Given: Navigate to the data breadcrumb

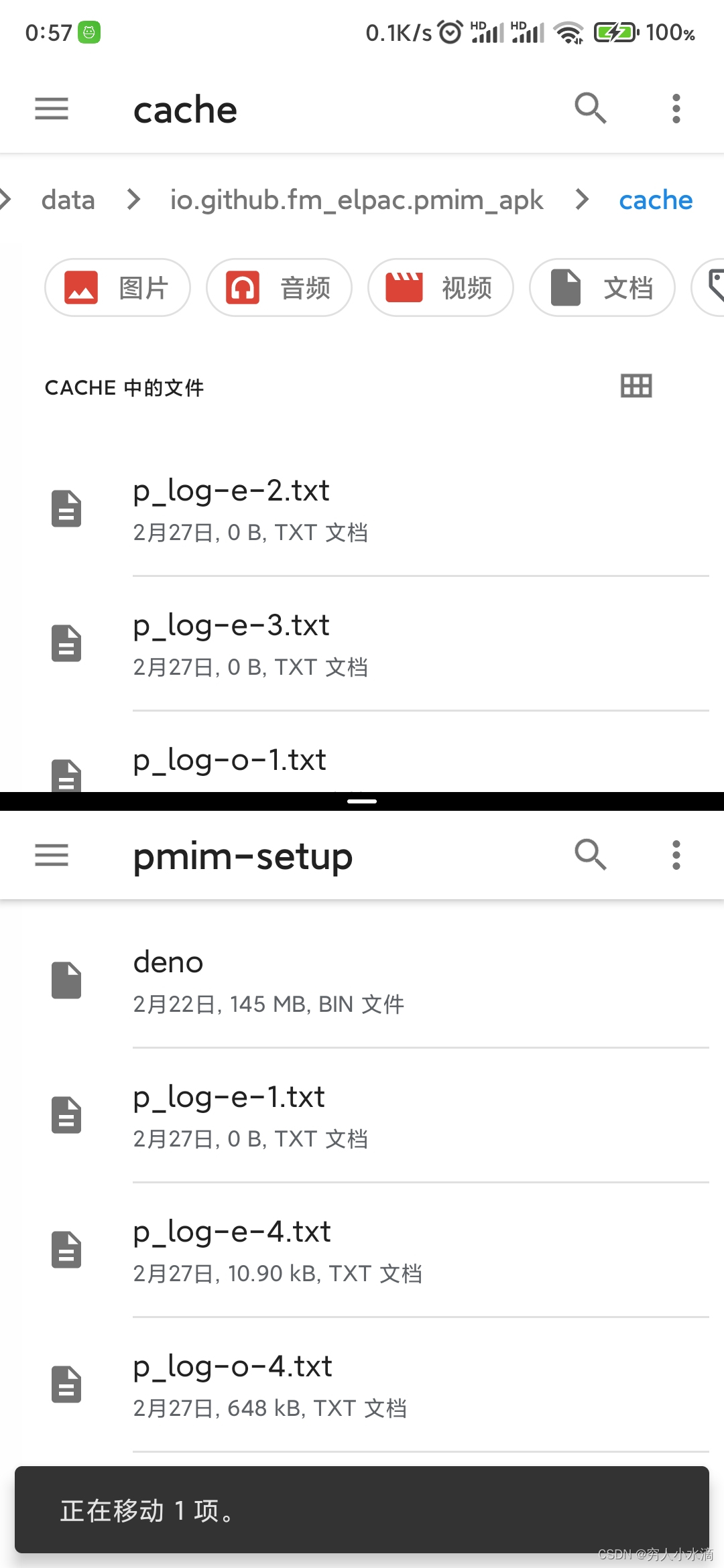Looking at the screenshot, I should [67, 199].
